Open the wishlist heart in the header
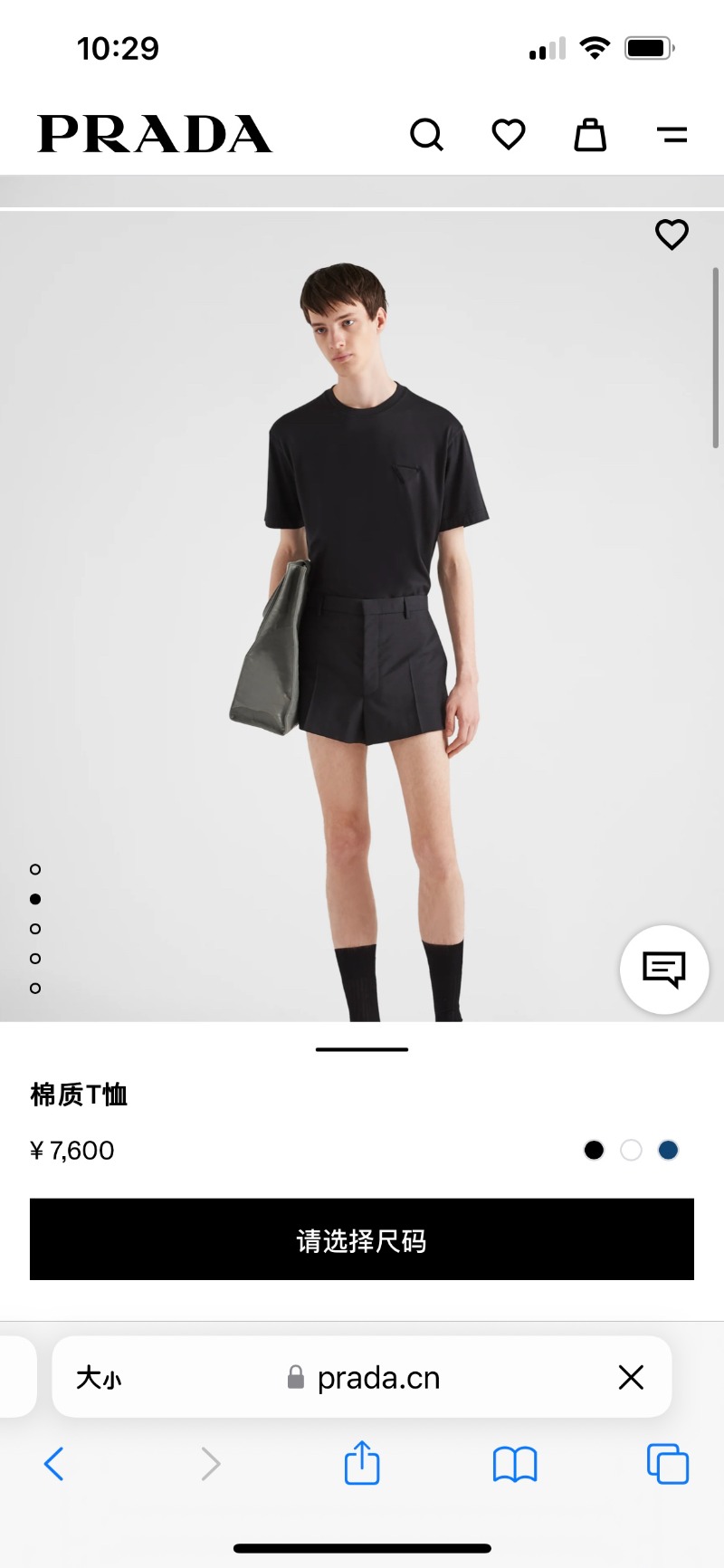The image size is (724, 1568). tap(509, 135)
